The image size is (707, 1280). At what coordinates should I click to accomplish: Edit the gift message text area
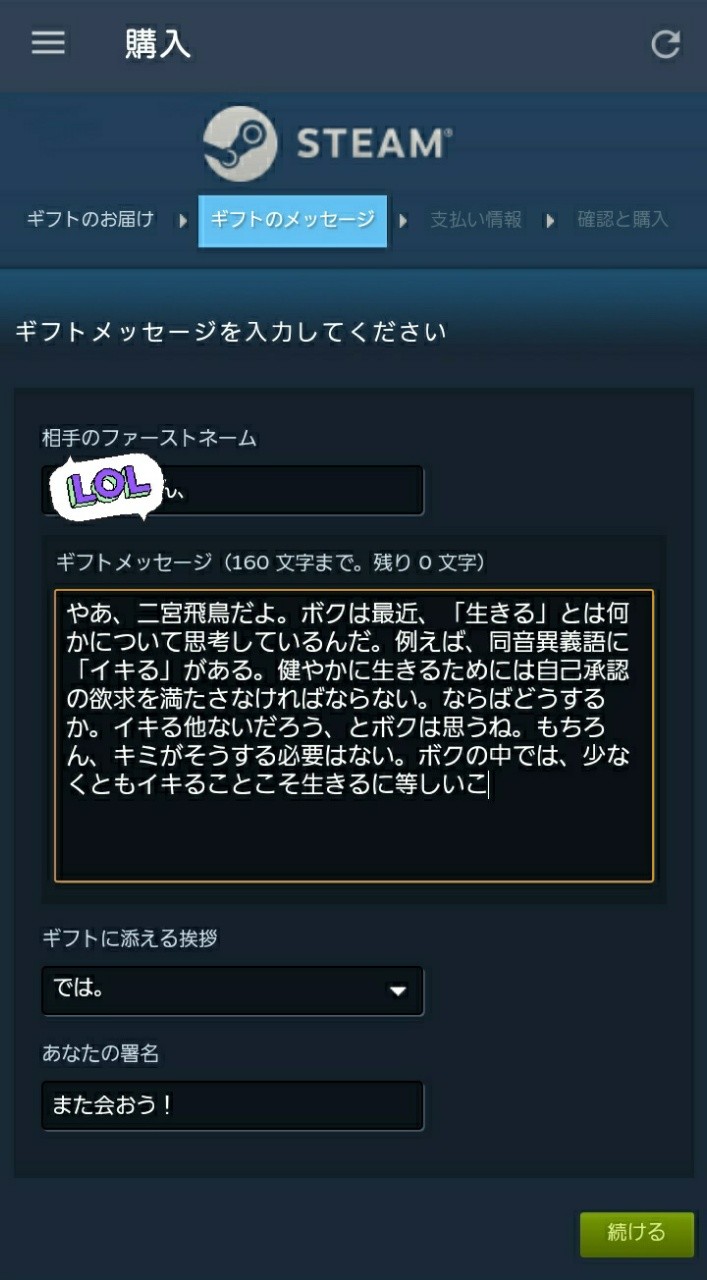click(354, 735)
